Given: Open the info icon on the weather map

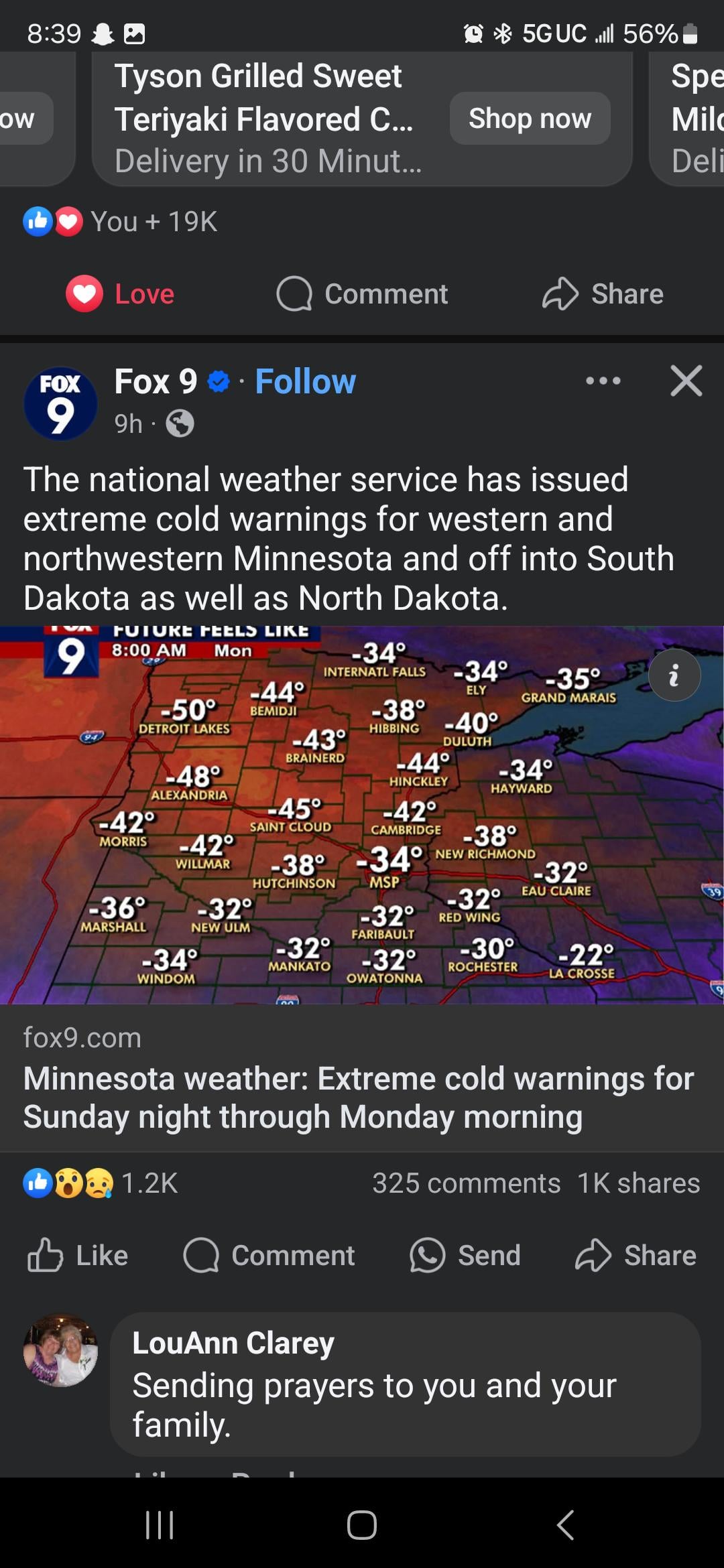Looking at the screenshot, I should tap(674, 675).
